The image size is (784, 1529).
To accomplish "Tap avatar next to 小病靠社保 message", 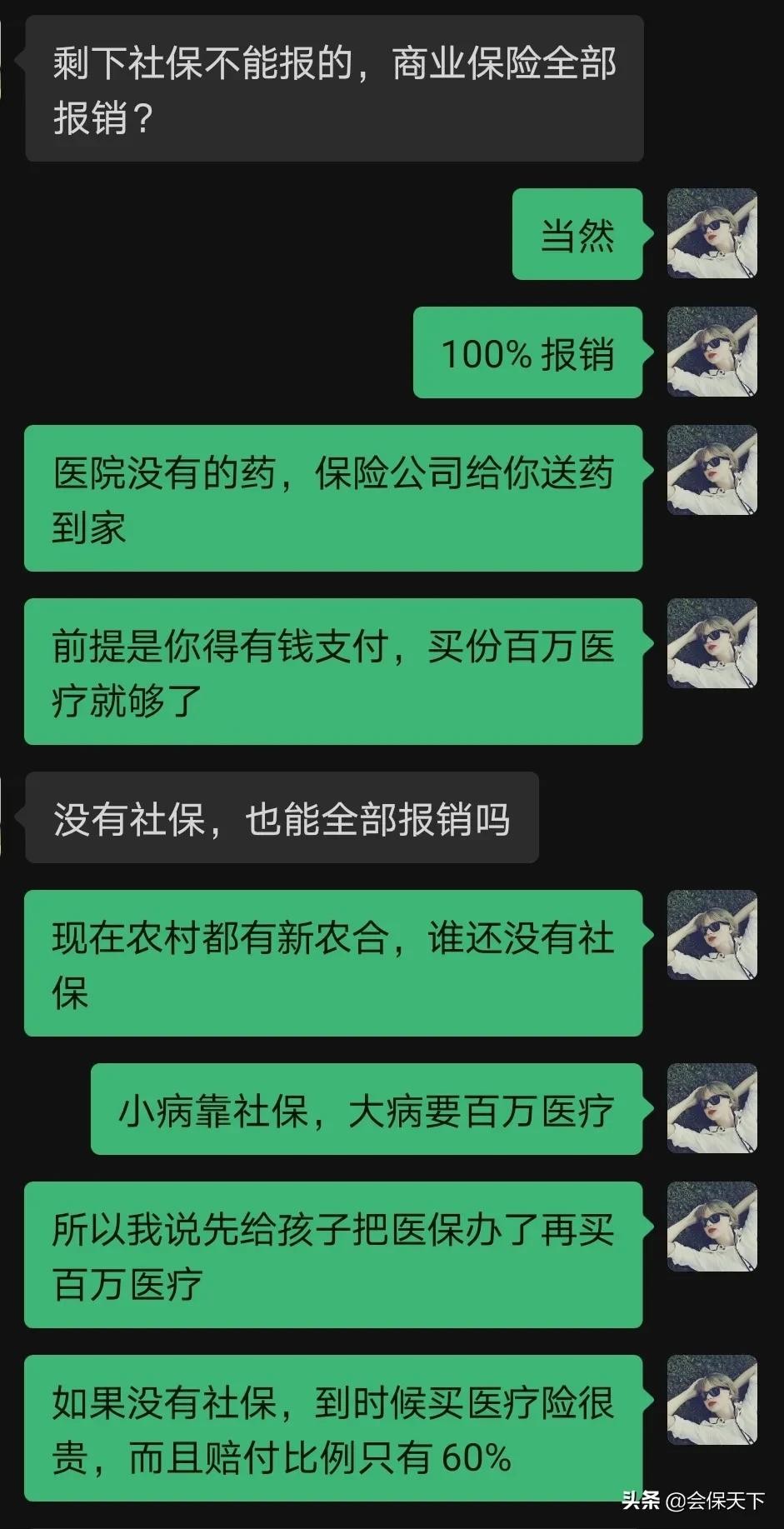I will click(712, 1108).
